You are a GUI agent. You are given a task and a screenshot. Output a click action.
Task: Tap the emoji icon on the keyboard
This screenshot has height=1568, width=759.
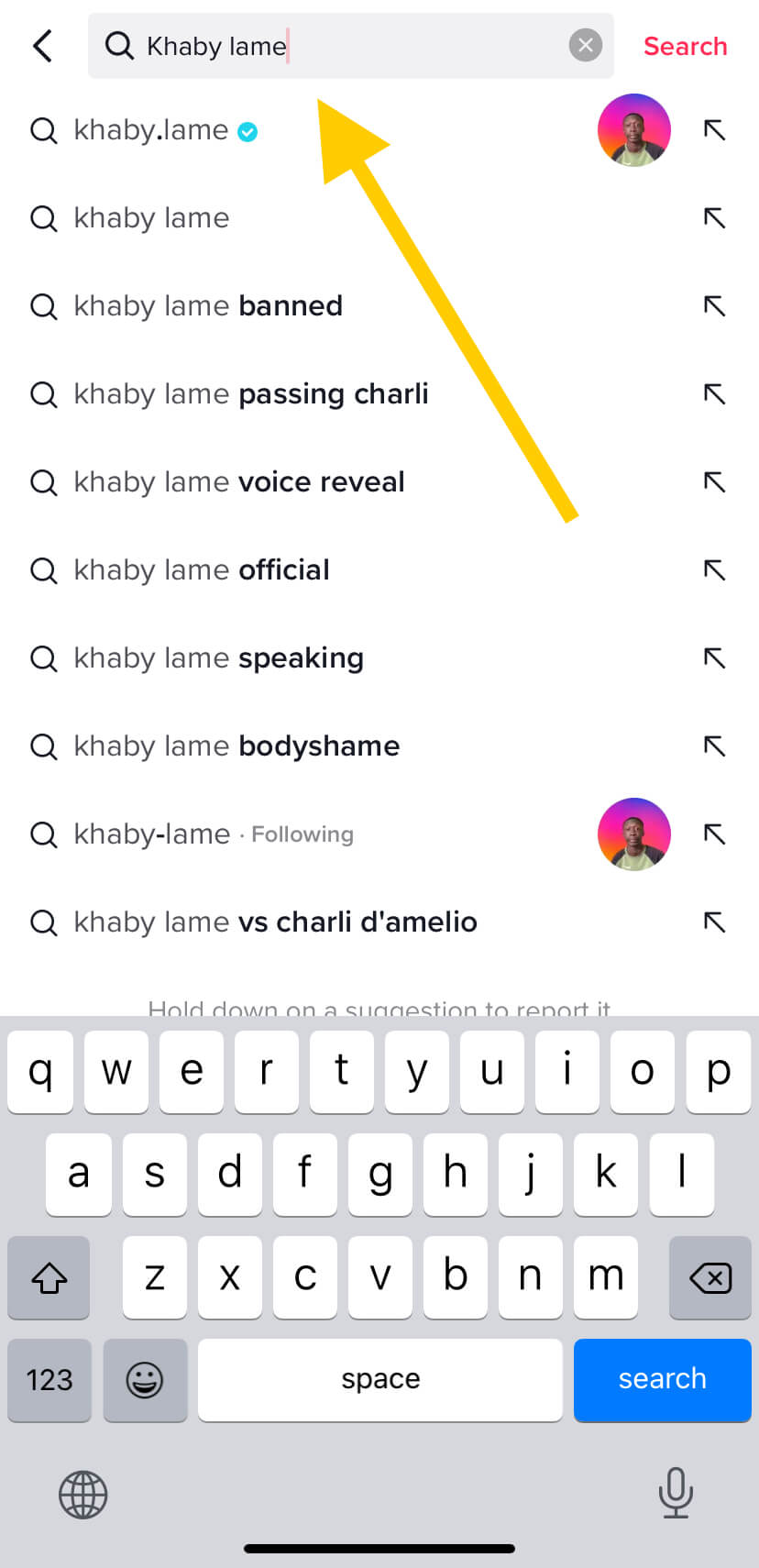tap(145, 1380)
